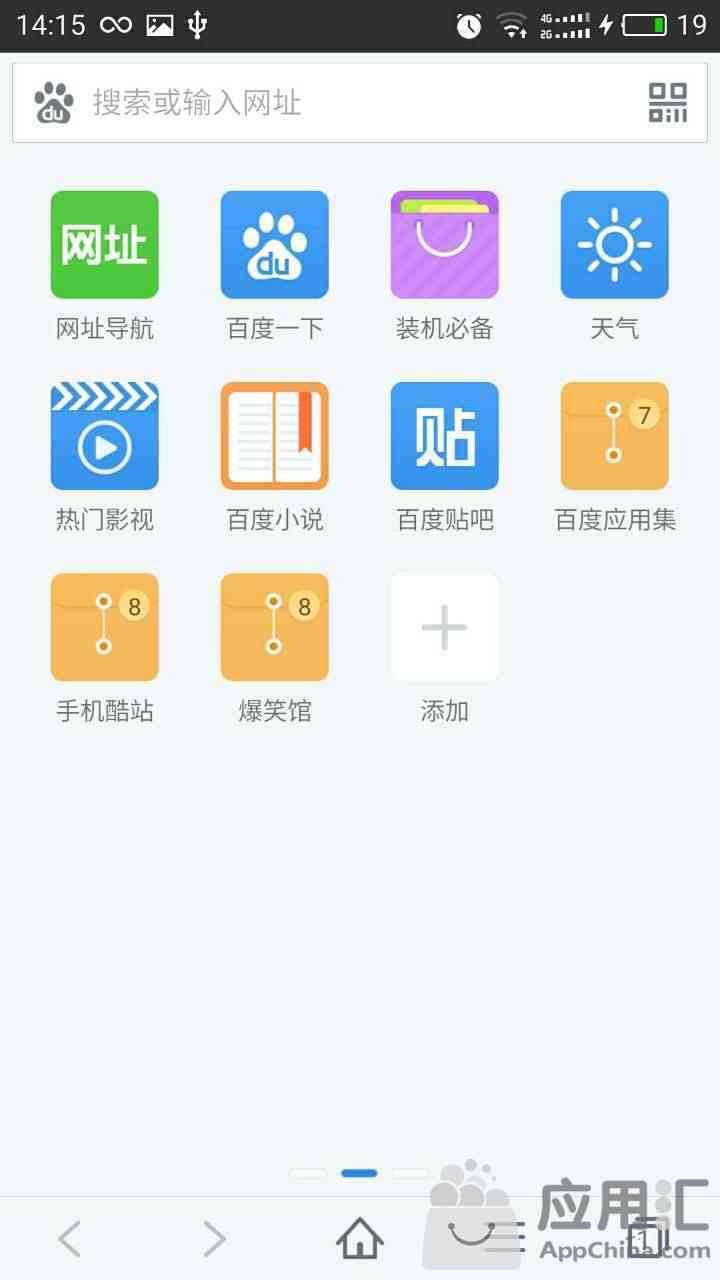Image resolution: width=720 pixels, height=1280 pixels.
Task: Open the 爆笑馆 folder
Action: click(275, 627)
